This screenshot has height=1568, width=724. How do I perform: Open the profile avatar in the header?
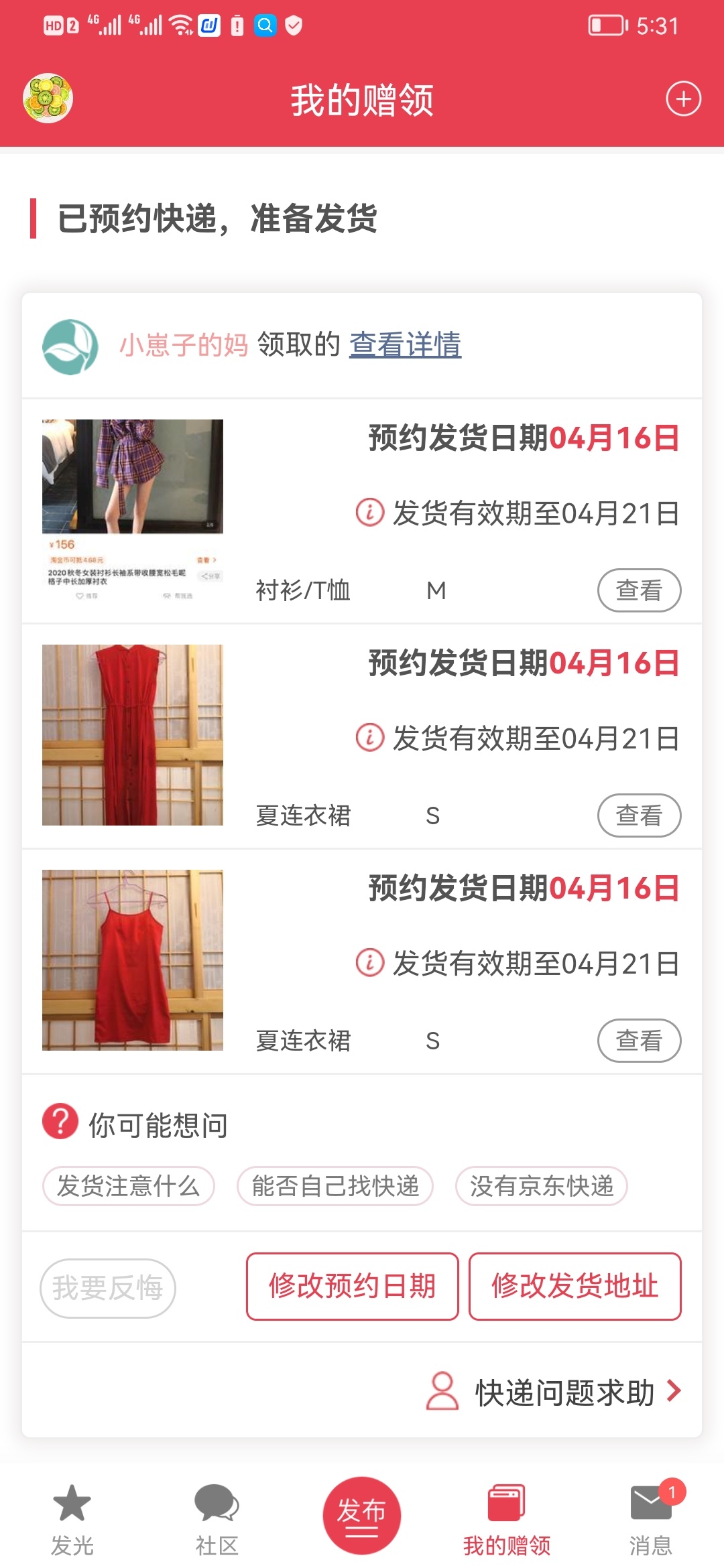click(48, 99)
